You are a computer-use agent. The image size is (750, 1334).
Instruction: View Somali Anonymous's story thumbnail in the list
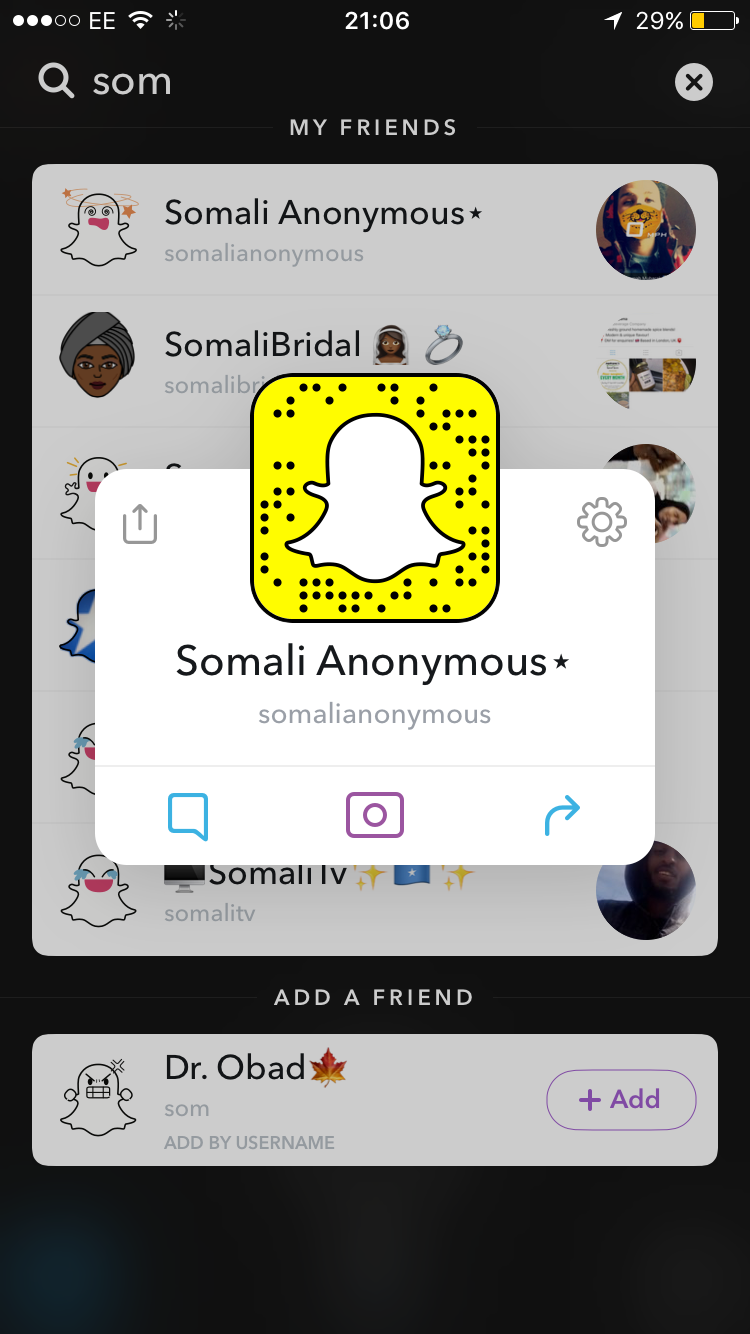646,229
